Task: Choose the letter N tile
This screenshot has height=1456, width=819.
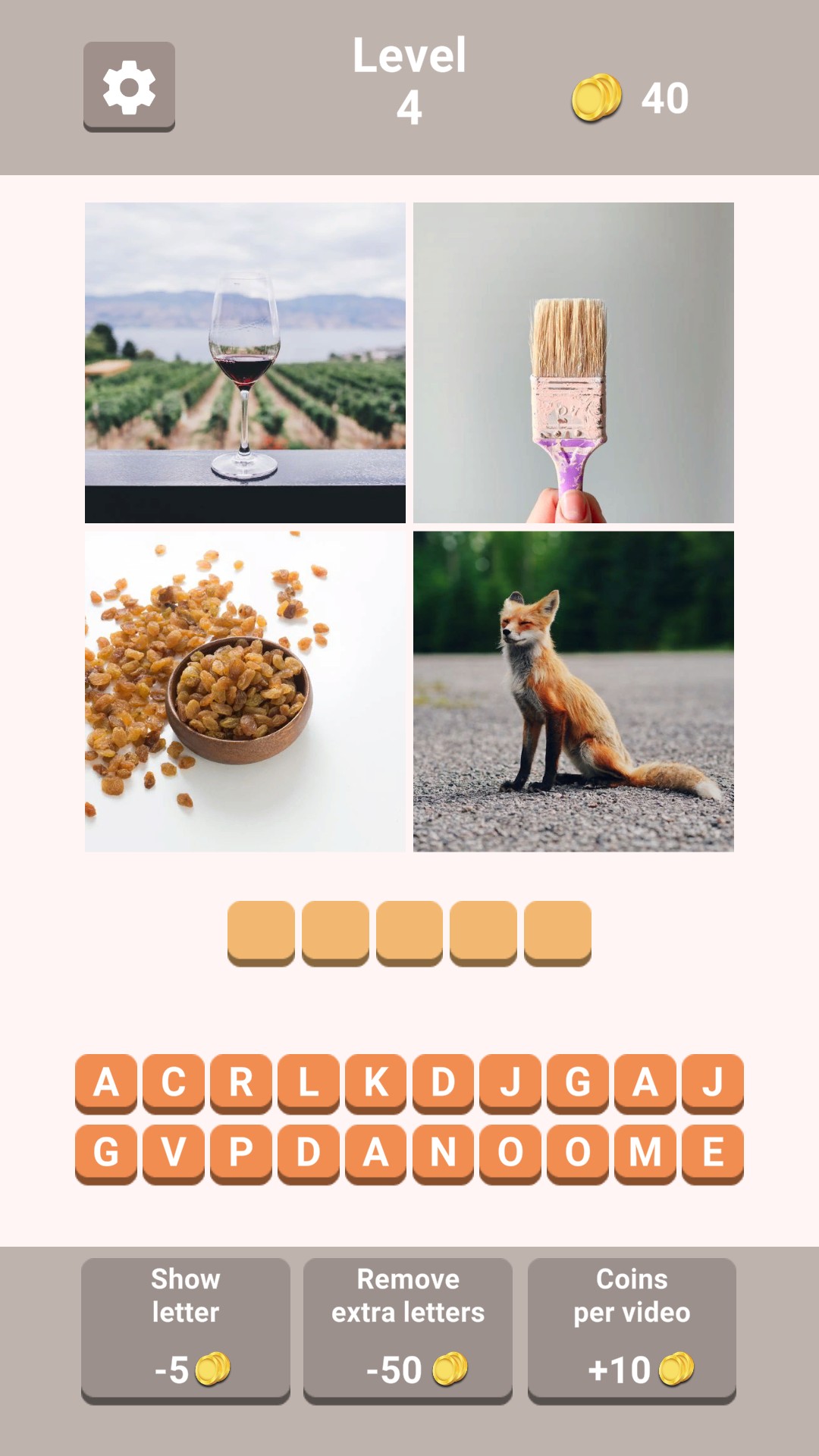Action: point(443,1153)
